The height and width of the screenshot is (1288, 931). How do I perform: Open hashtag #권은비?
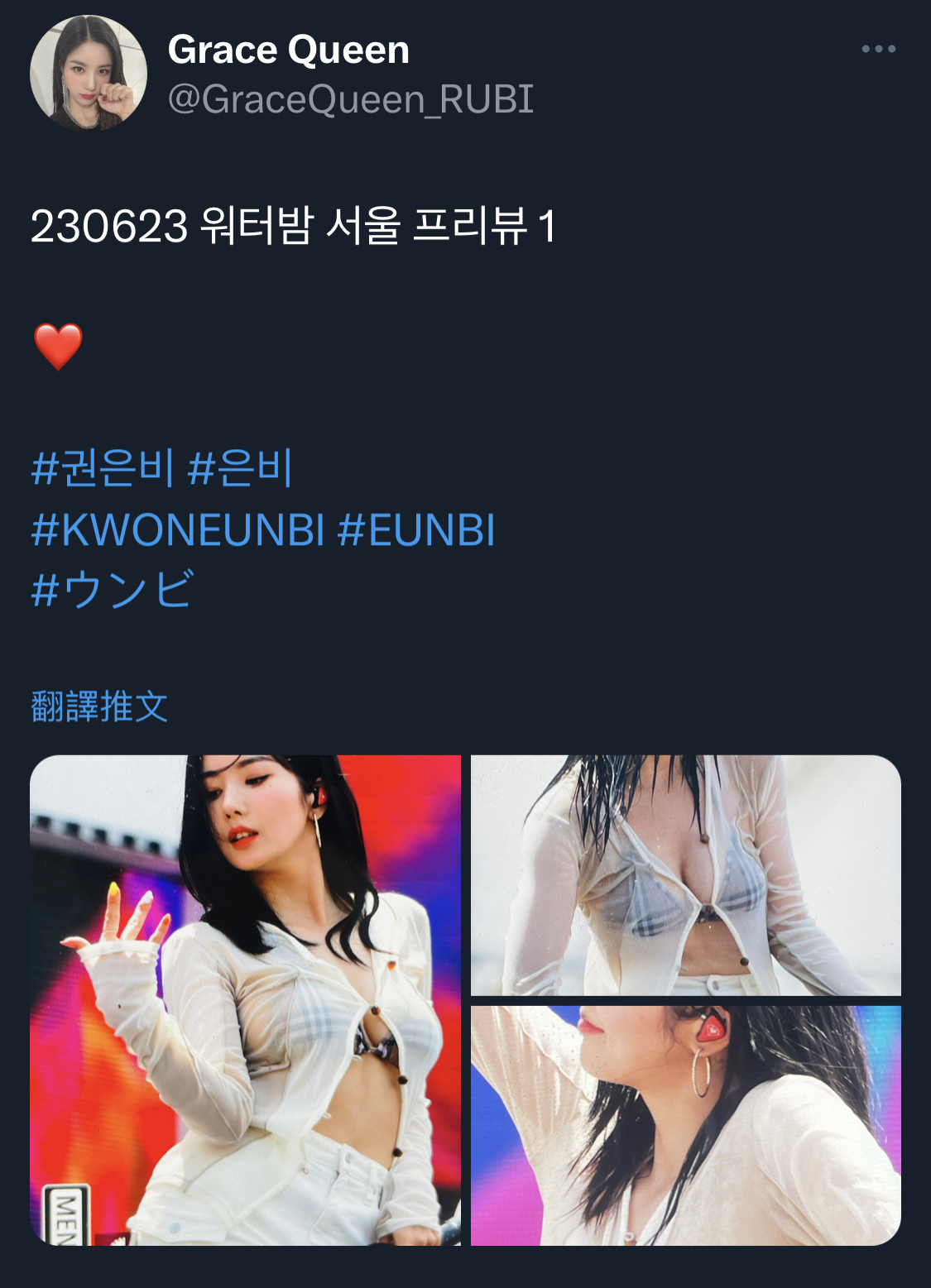click(103, 468)
